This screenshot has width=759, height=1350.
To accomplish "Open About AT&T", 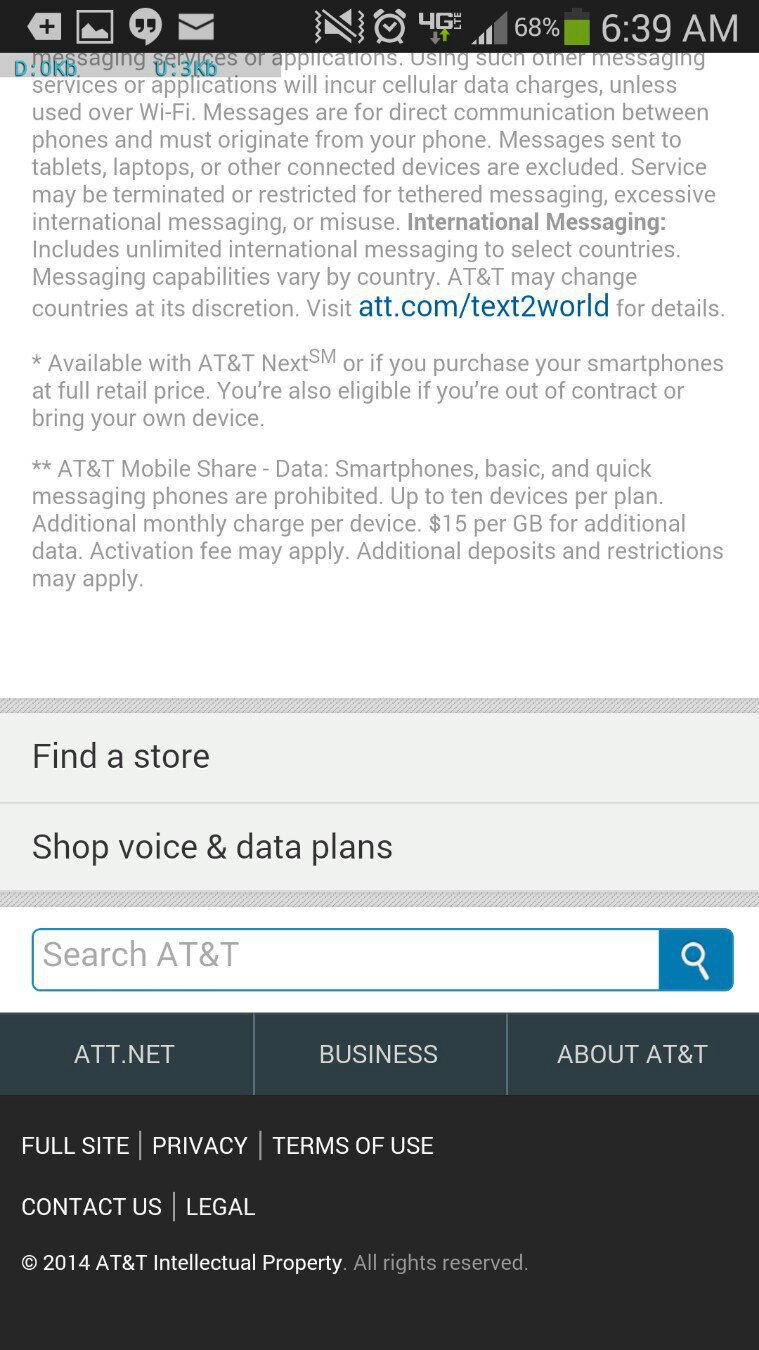I will tap(632, 1054).
